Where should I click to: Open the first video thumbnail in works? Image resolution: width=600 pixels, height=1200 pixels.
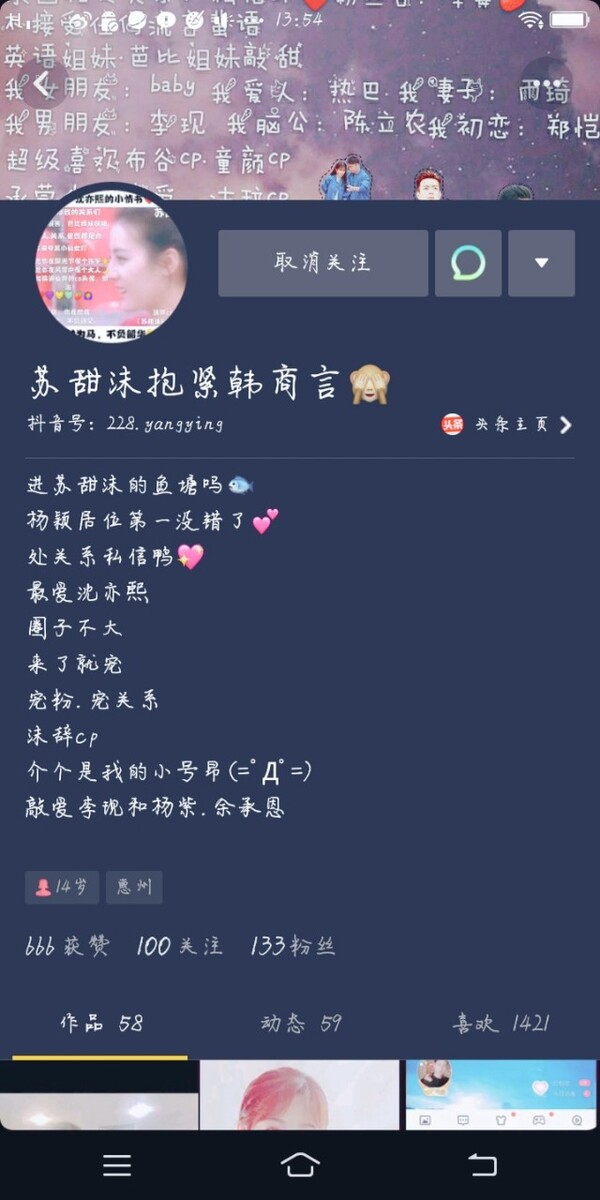pos(98,1096)
